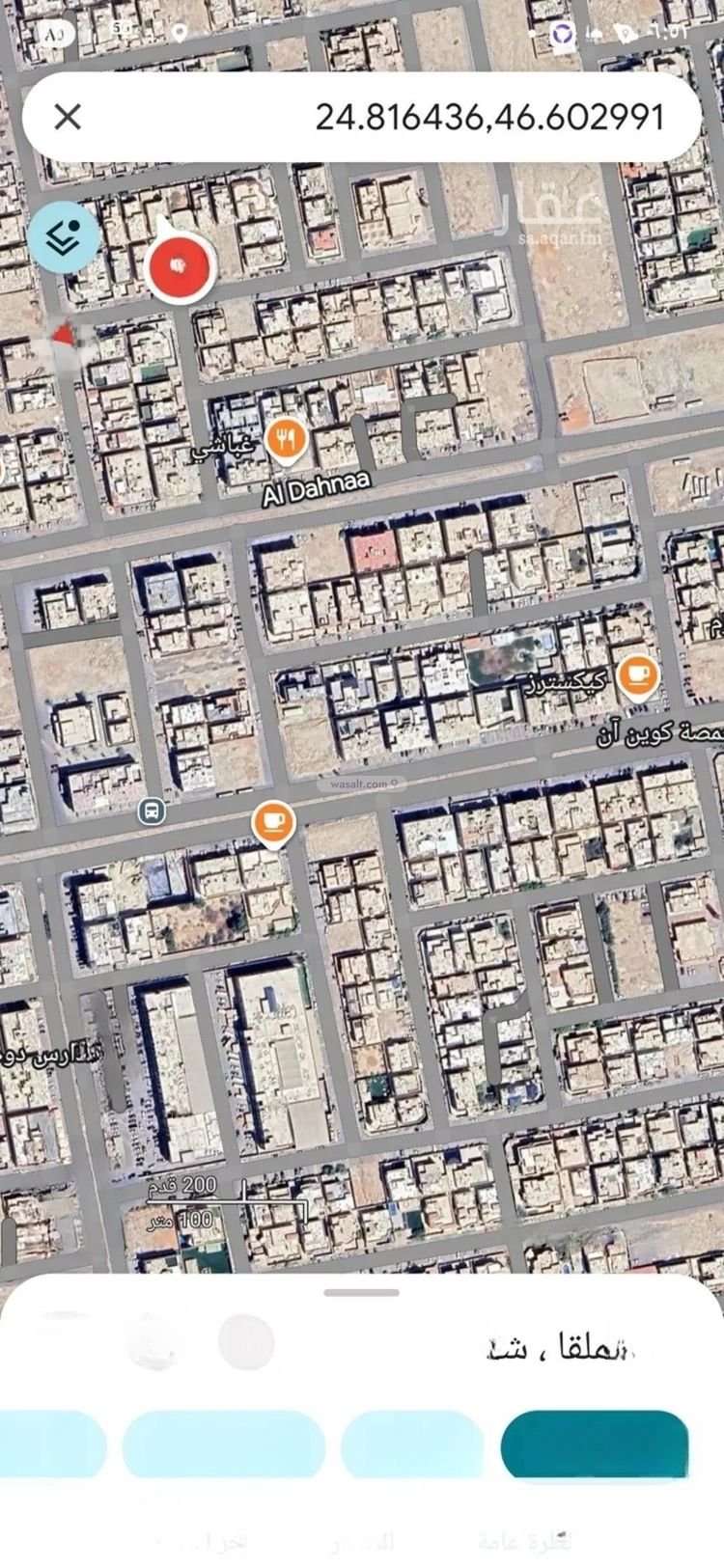Open the Al Dahnaa restaurant marker

(286, 440)
